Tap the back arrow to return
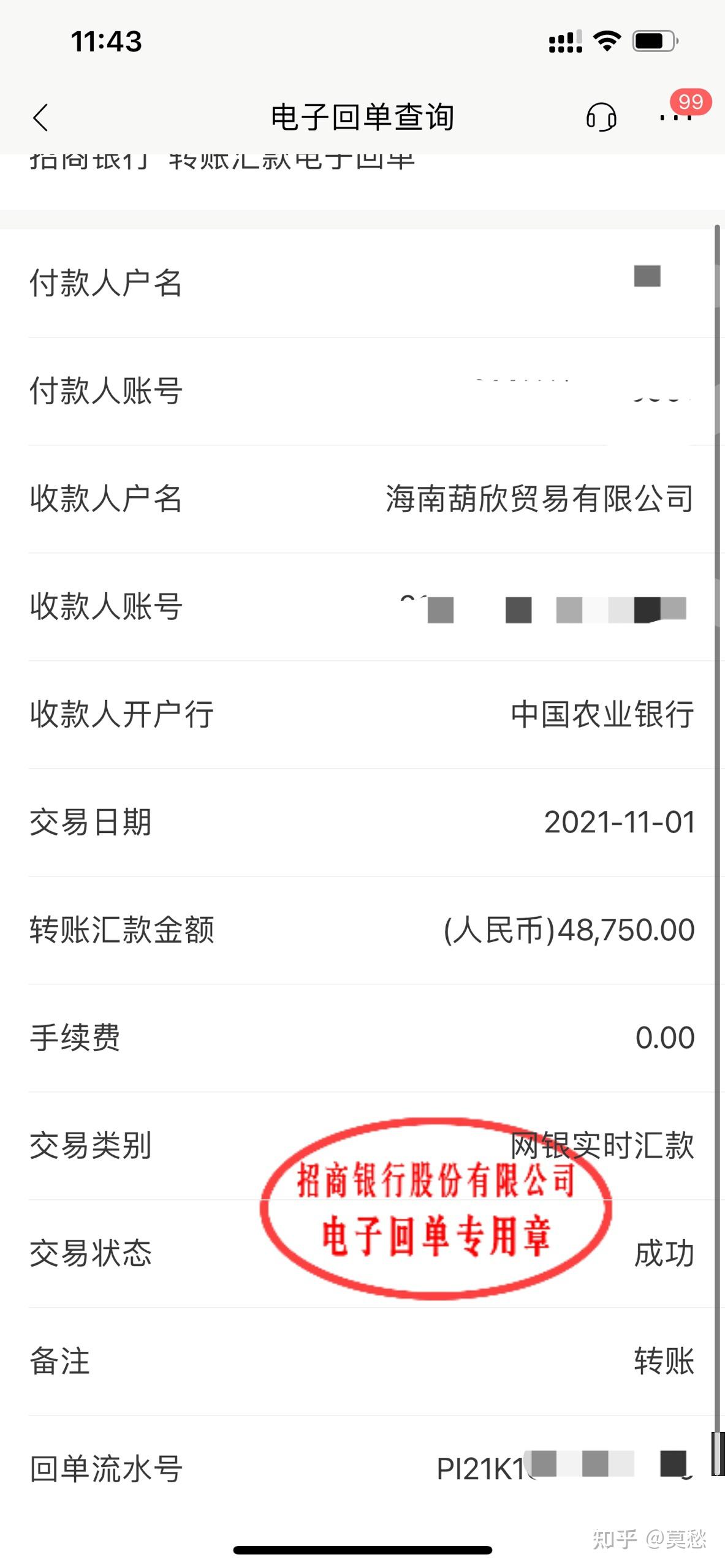The width and height of the screenshot is (725, 1568). [x=42, y=118]
